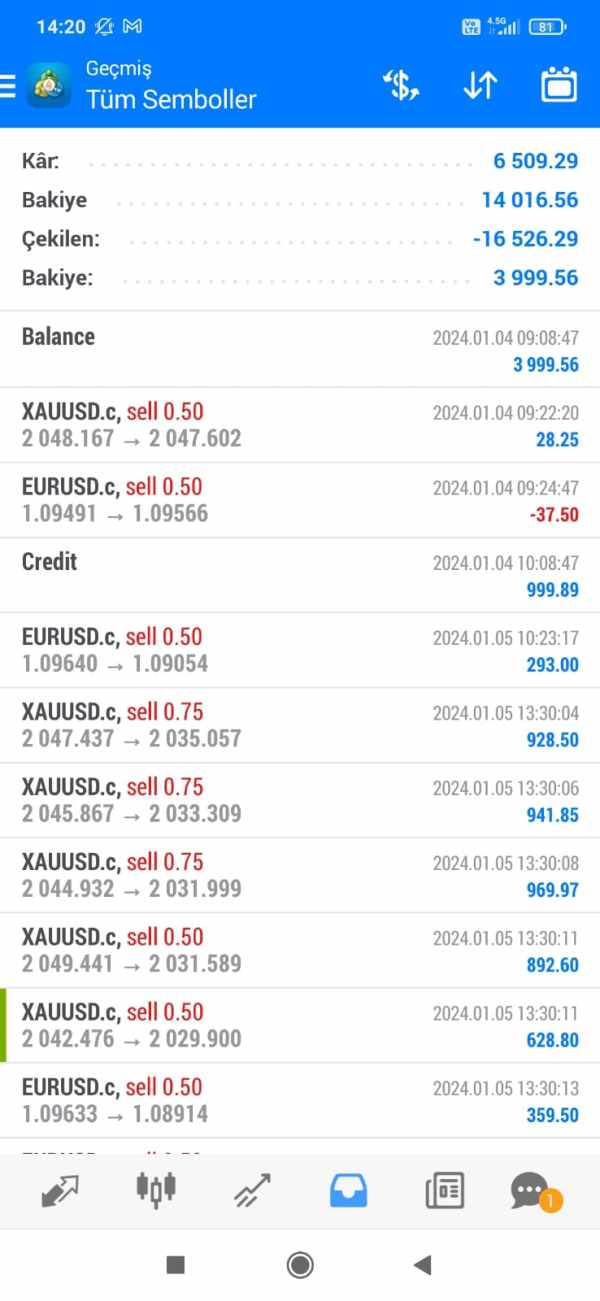Tap the system back button
Image resolution: width=600 pixels, height=1301 pixels.
click(422, 1265)
